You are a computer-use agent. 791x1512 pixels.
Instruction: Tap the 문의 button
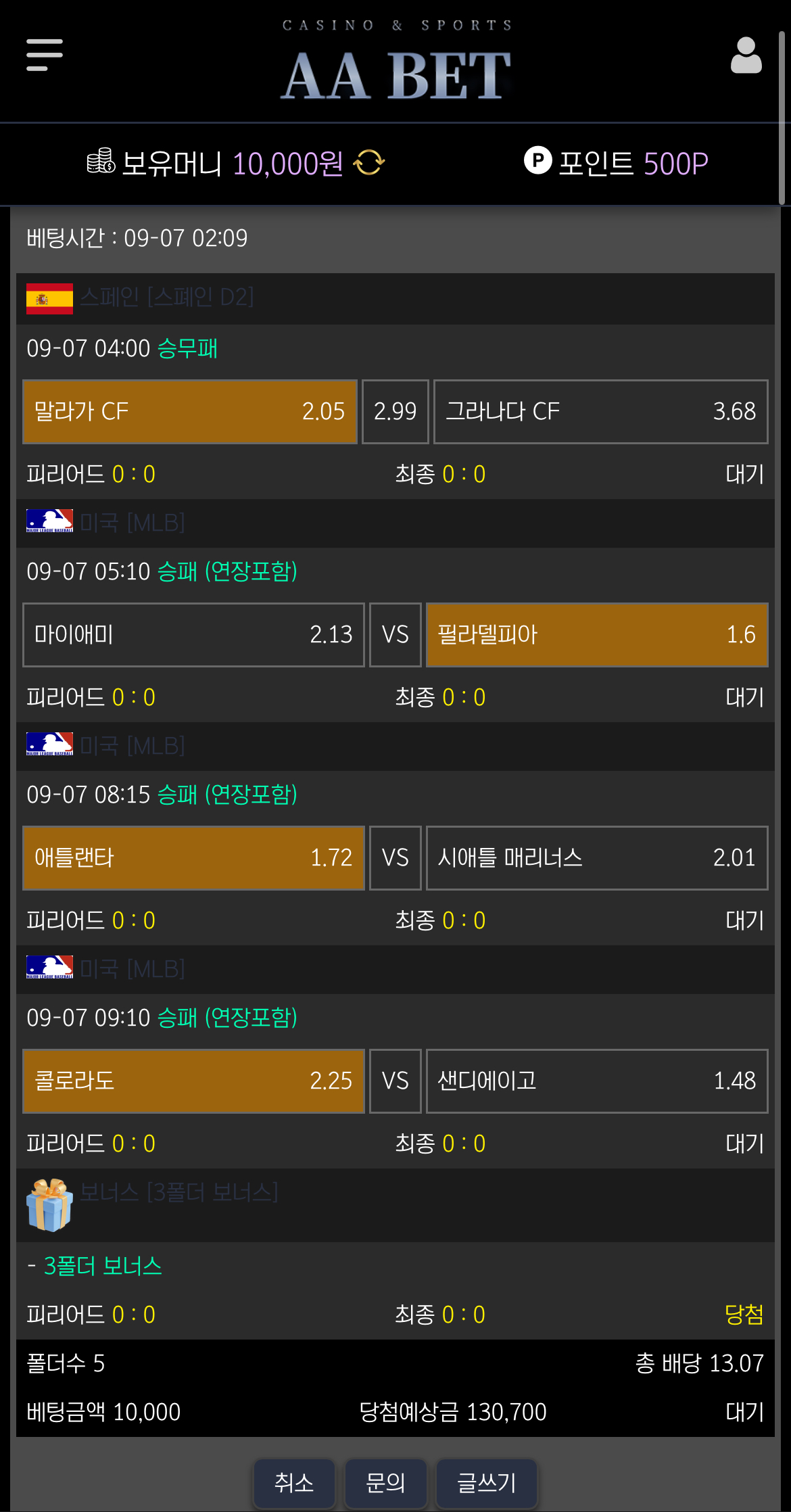[x=385, y=1483]
